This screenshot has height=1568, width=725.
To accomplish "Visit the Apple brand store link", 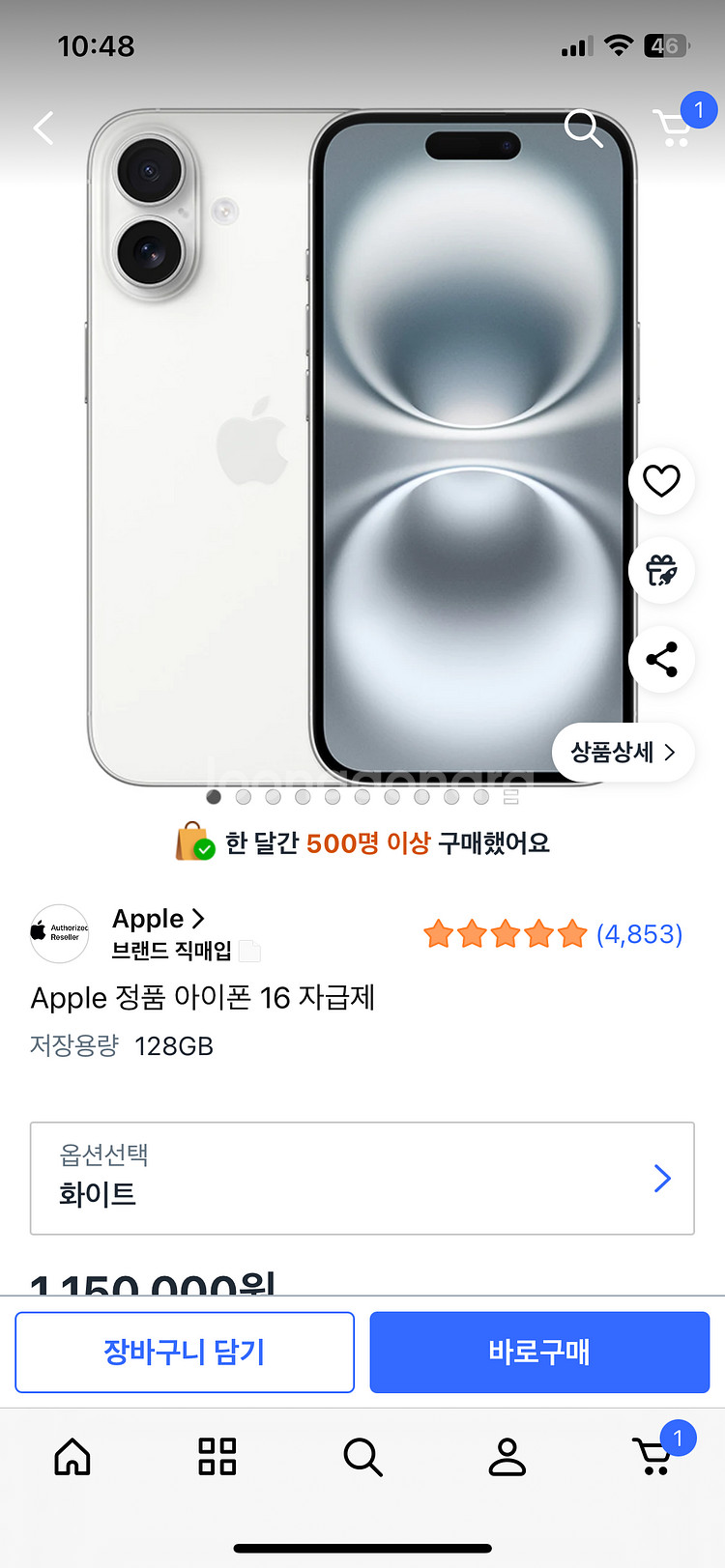I will click(x=159, y=919).
